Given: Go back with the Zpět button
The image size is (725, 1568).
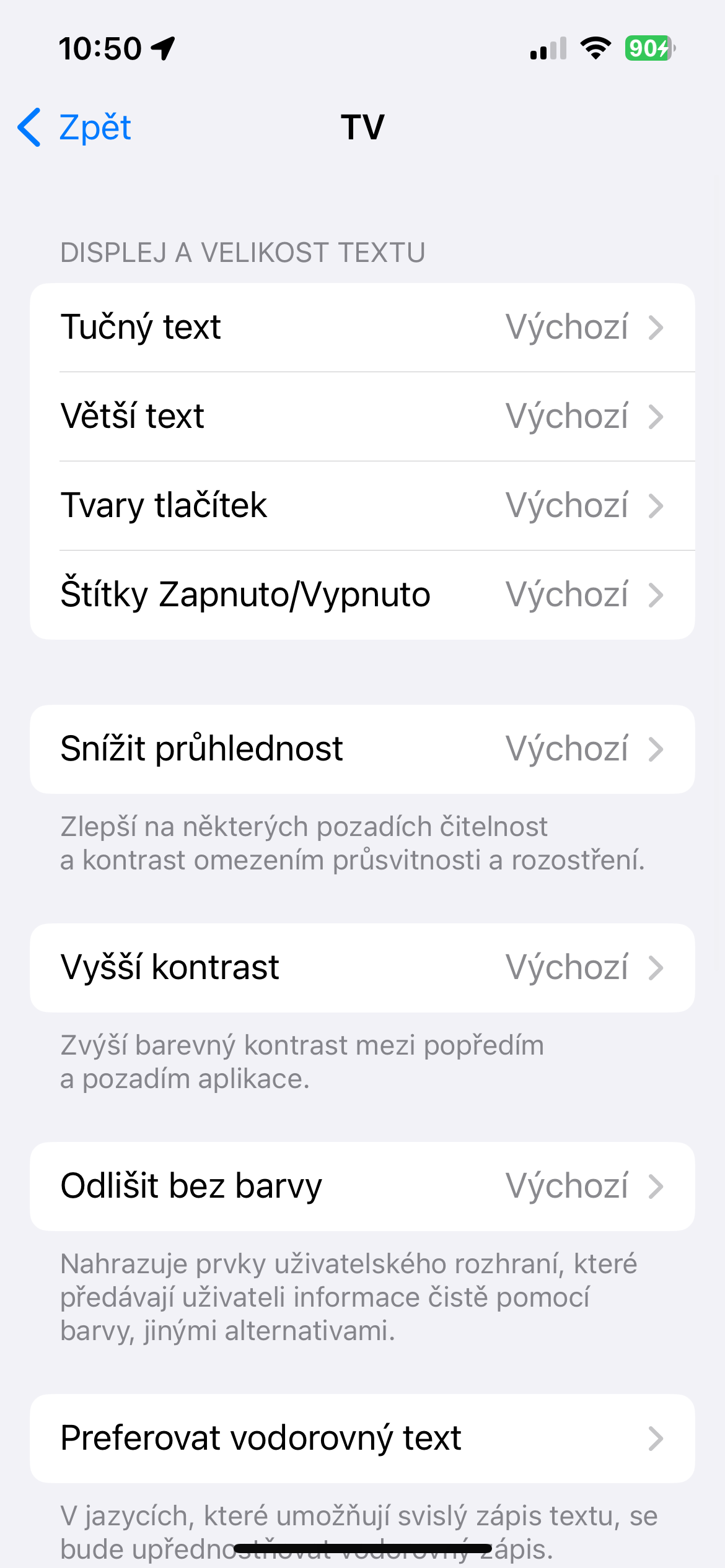Looking at the screenshot, I should point(75,128).
